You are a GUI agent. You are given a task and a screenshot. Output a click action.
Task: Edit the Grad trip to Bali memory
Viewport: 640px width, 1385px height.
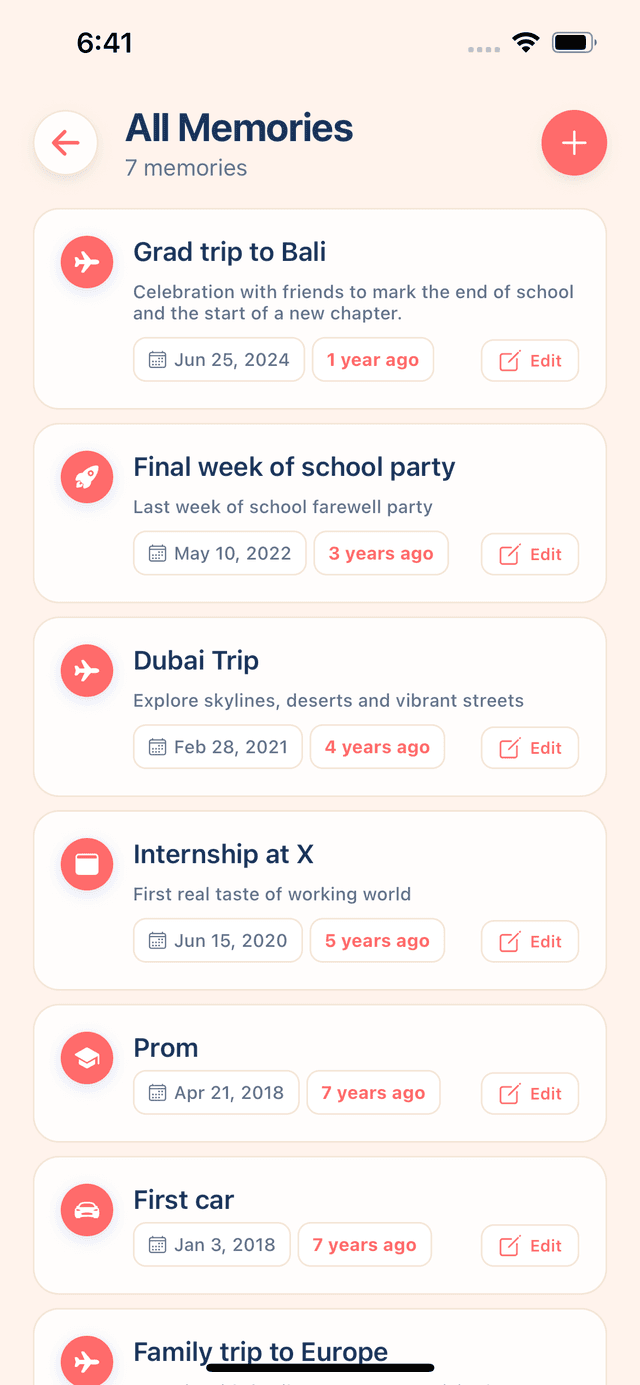530,361
